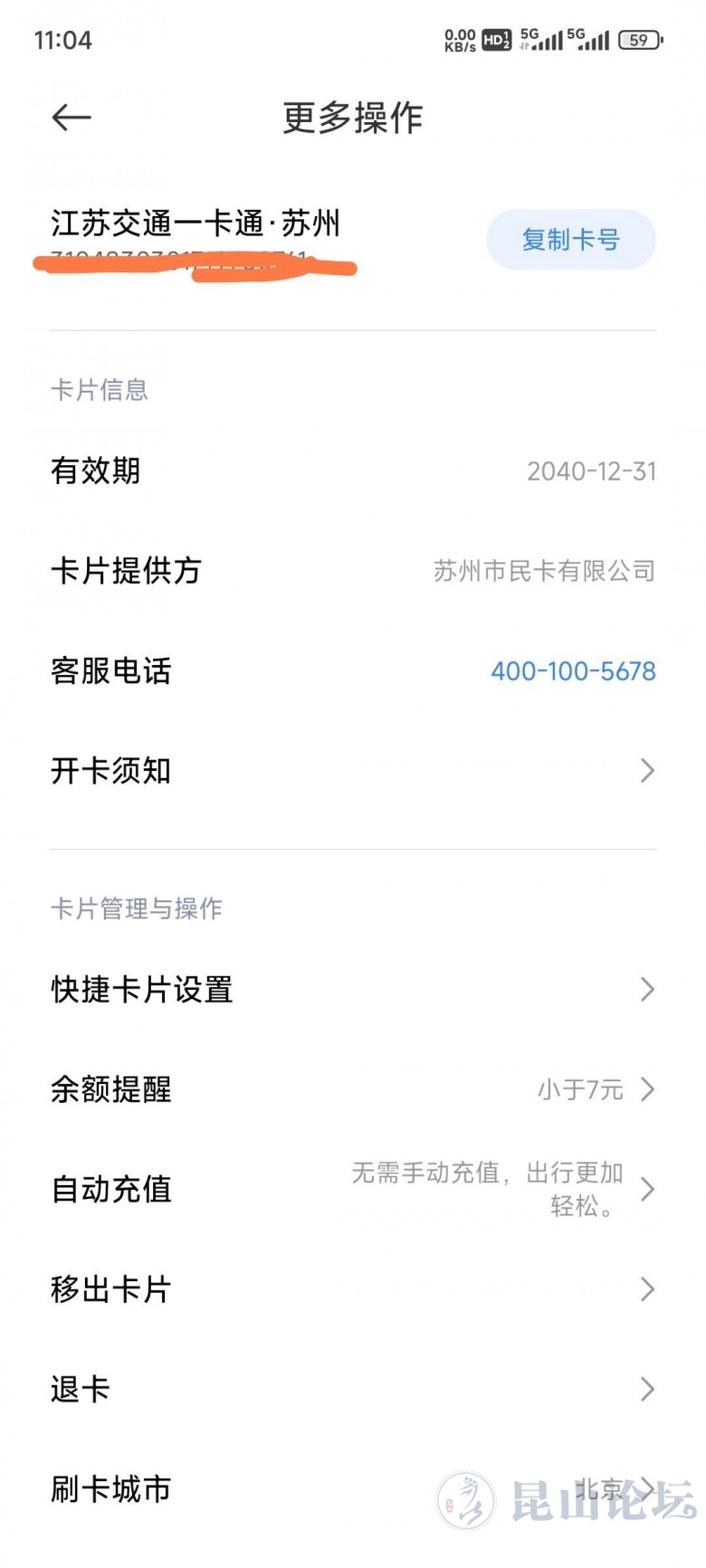
Task: Open 自动充值 settings
Action: click(x=353, y=1189)
